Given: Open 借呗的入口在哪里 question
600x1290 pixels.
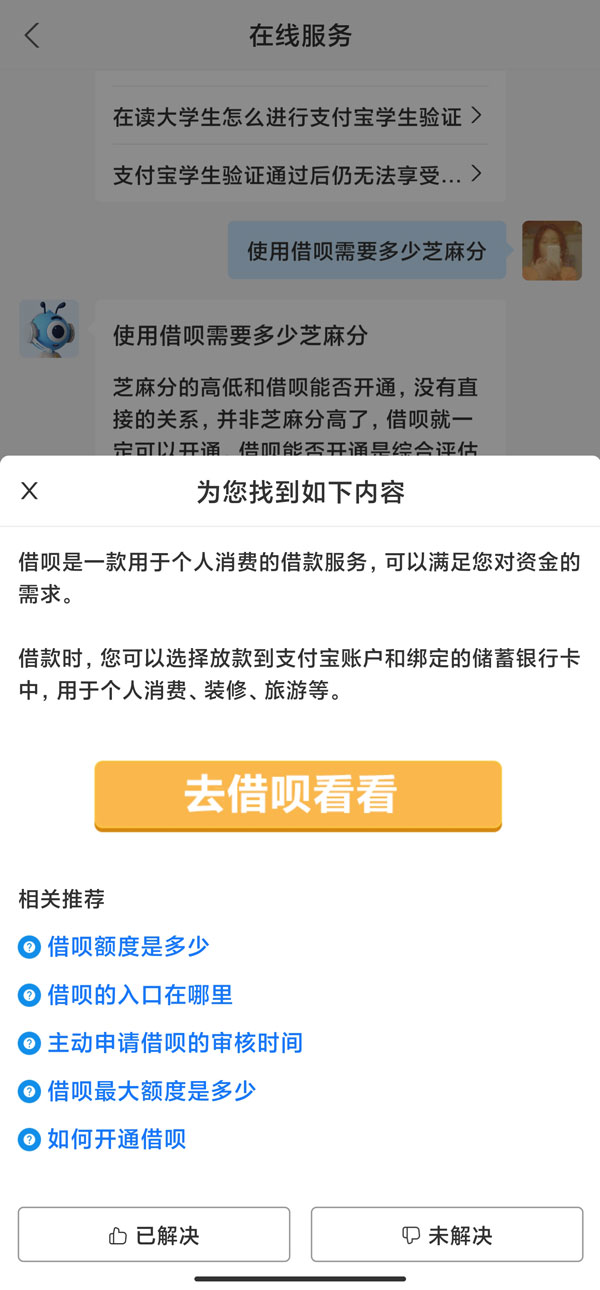Looking at the screenshot, I should pos(126,995).
